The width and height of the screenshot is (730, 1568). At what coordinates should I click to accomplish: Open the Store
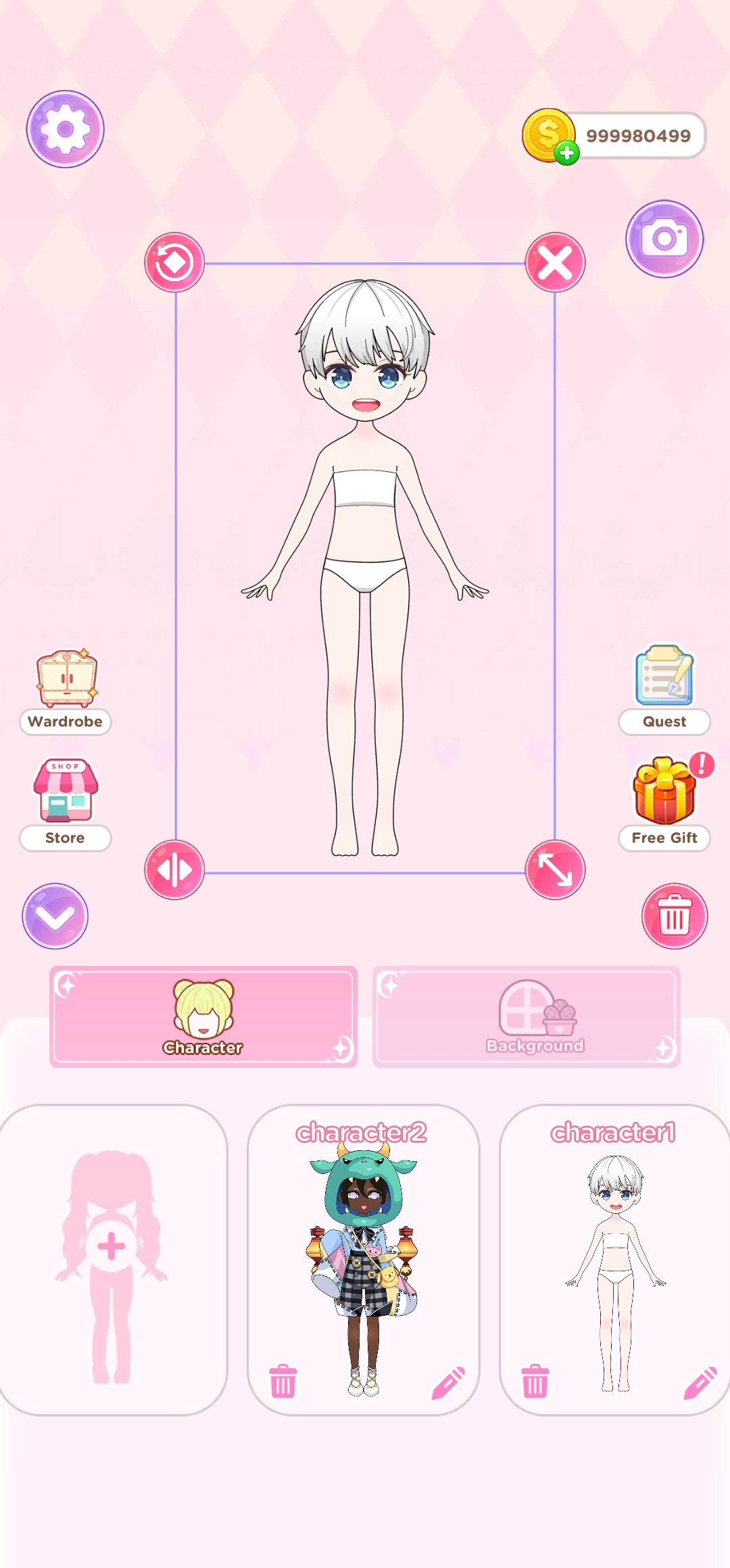[66, 803]
